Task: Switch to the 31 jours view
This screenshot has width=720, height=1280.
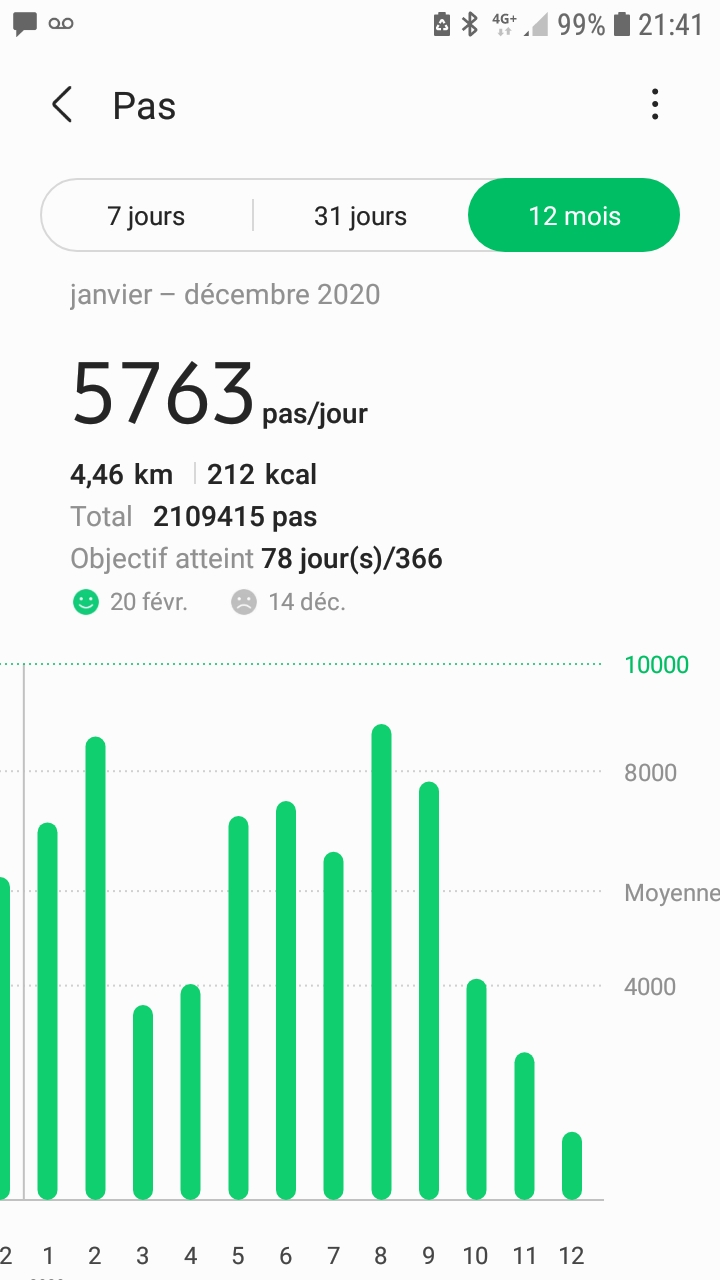Action: point(360,216)
